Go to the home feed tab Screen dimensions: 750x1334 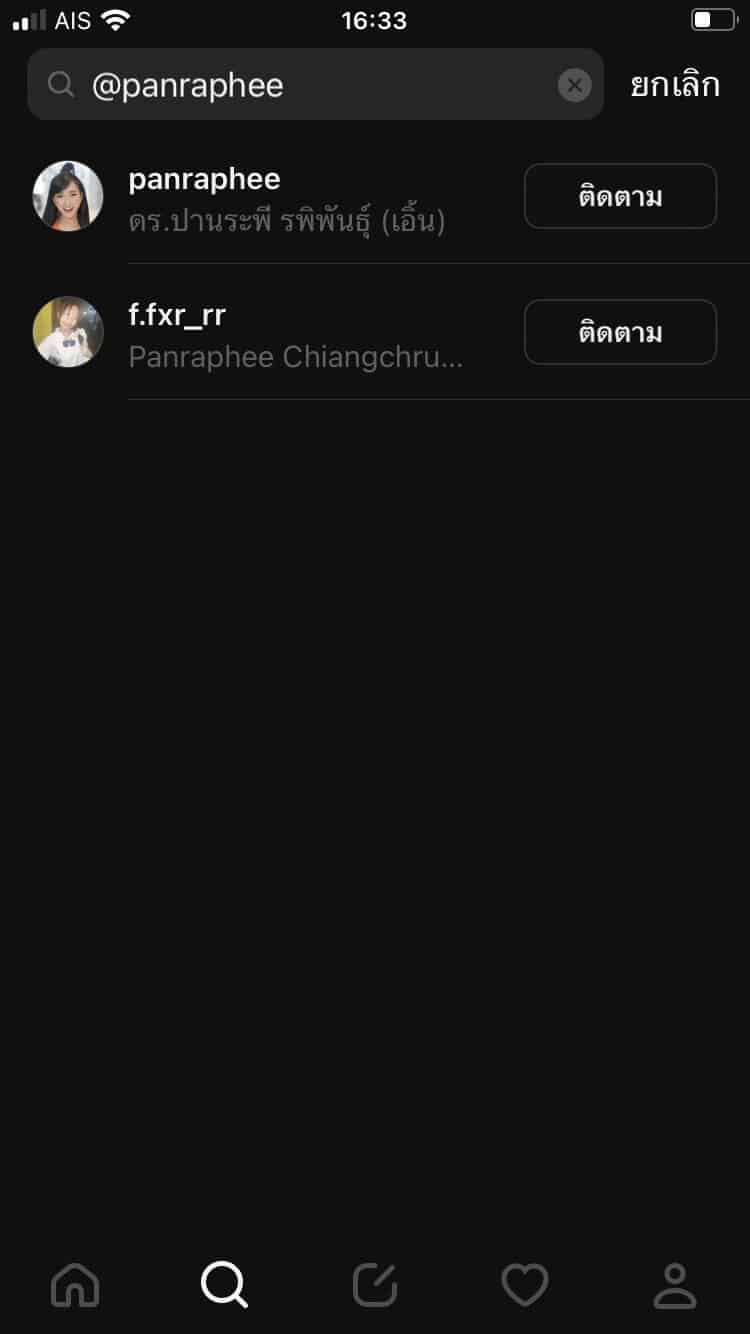tap(75, 1284)
